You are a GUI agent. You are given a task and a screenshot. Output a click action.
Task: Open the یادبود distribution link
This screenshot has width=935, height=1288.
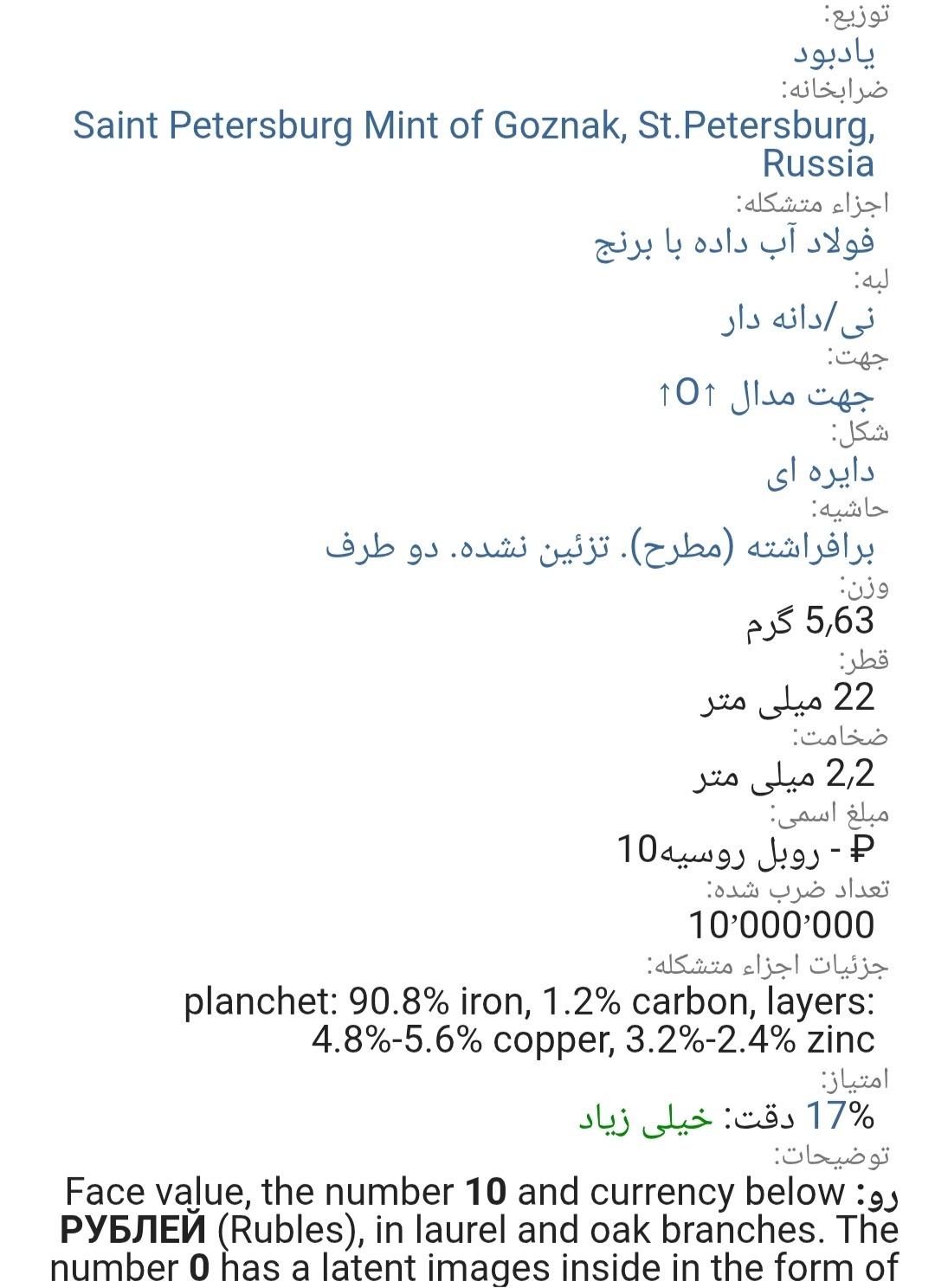tap(834, 53)
